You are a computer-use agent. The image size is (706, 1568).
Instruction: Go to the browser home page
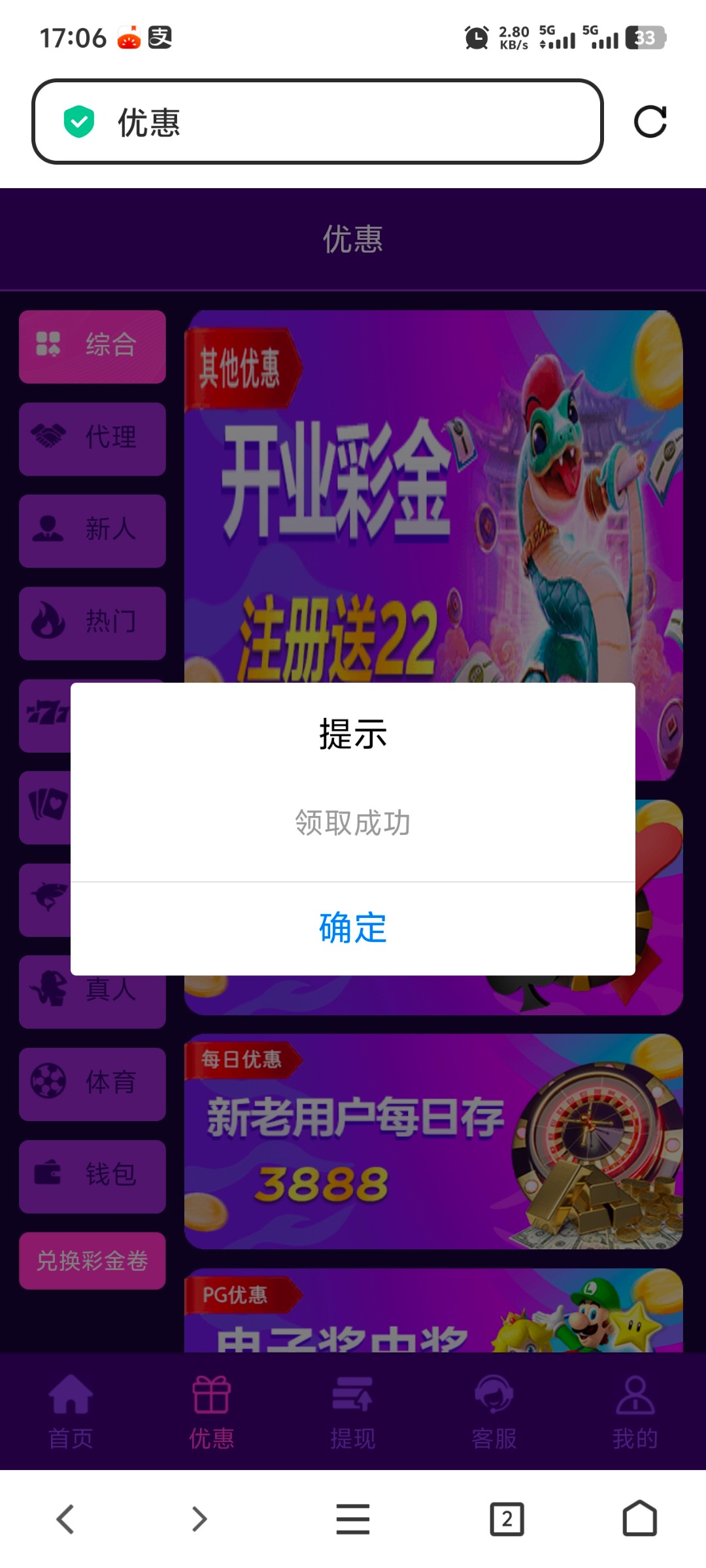pos(639,1518)
